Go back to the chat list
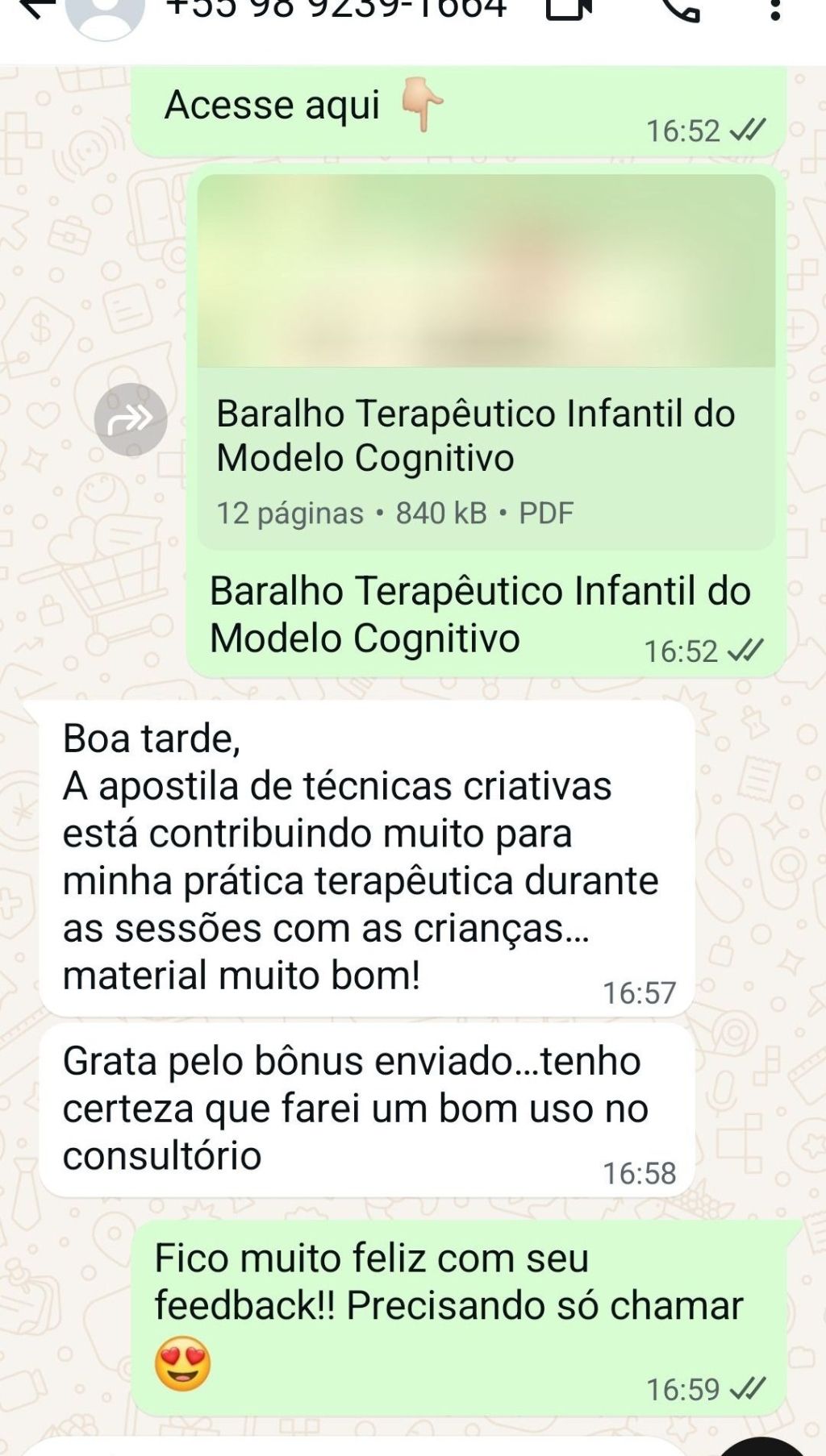 coord(35,8)
